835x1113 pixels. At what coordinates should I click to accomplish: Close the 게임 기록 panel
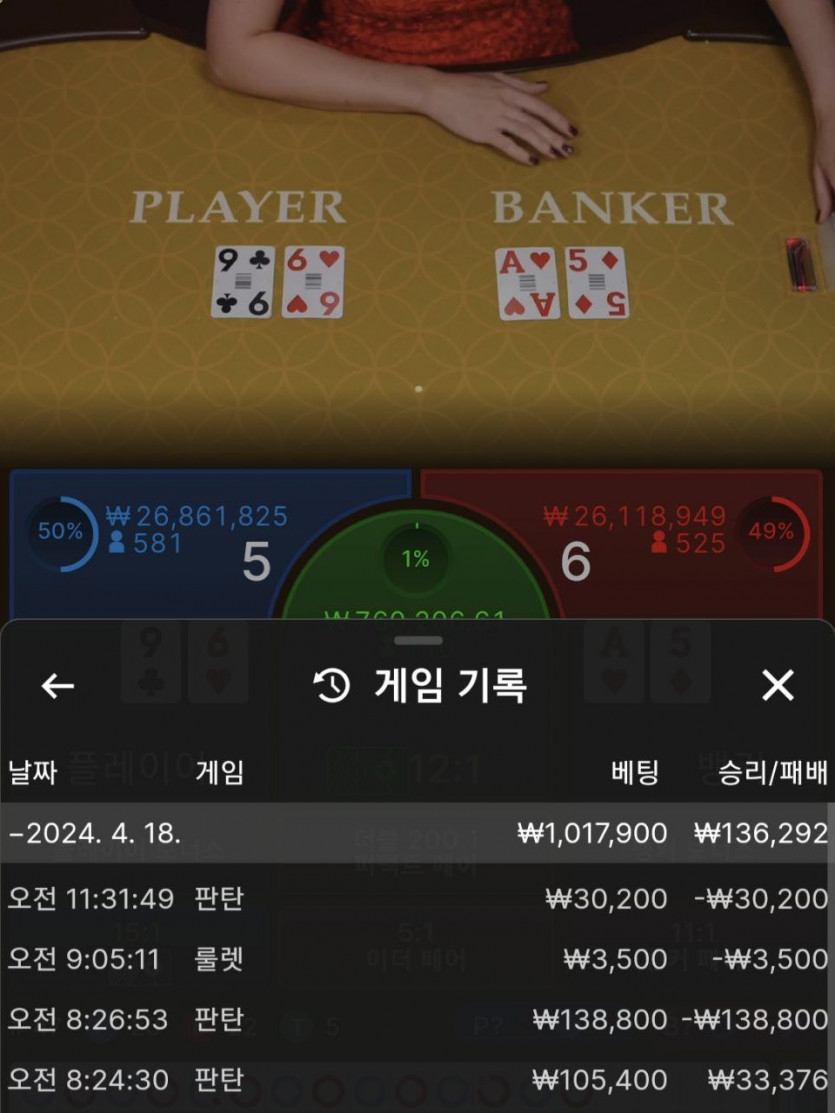coord(777,686)
